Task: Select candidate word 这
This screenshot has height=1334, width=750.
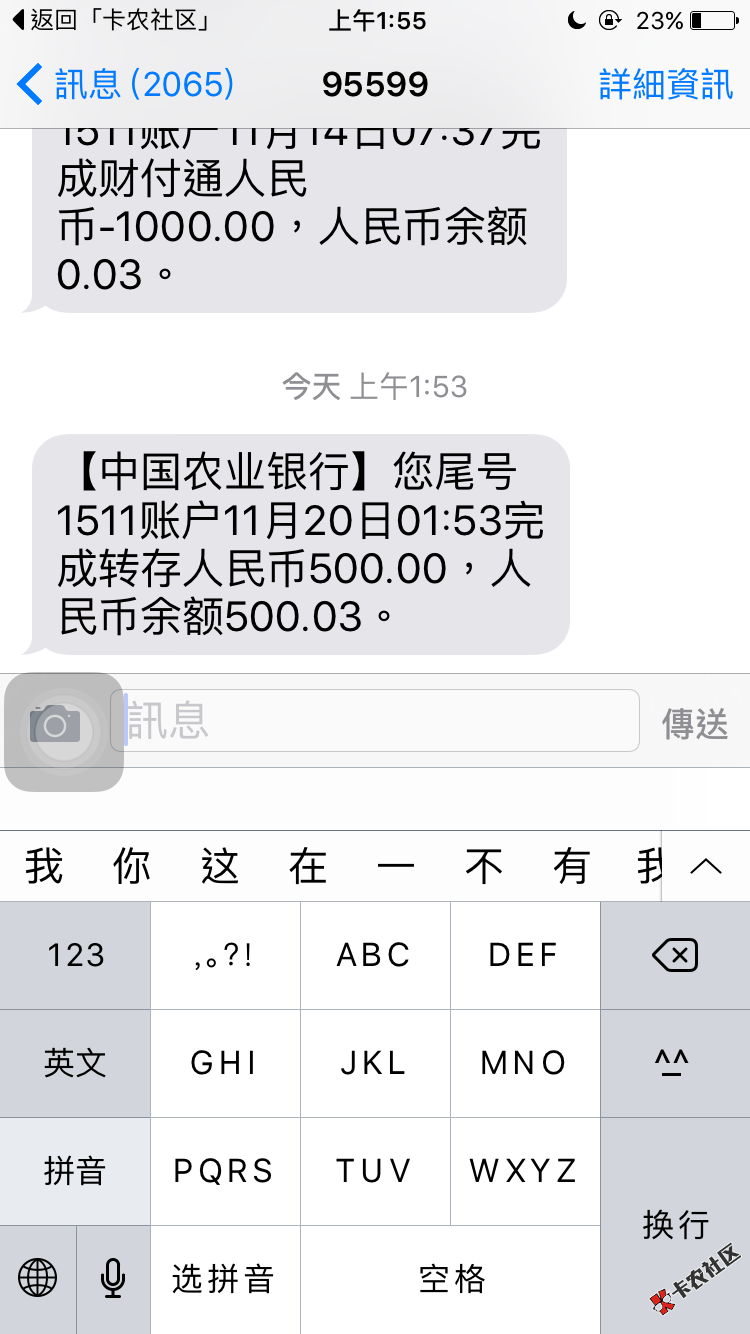Action: point(220,867)
